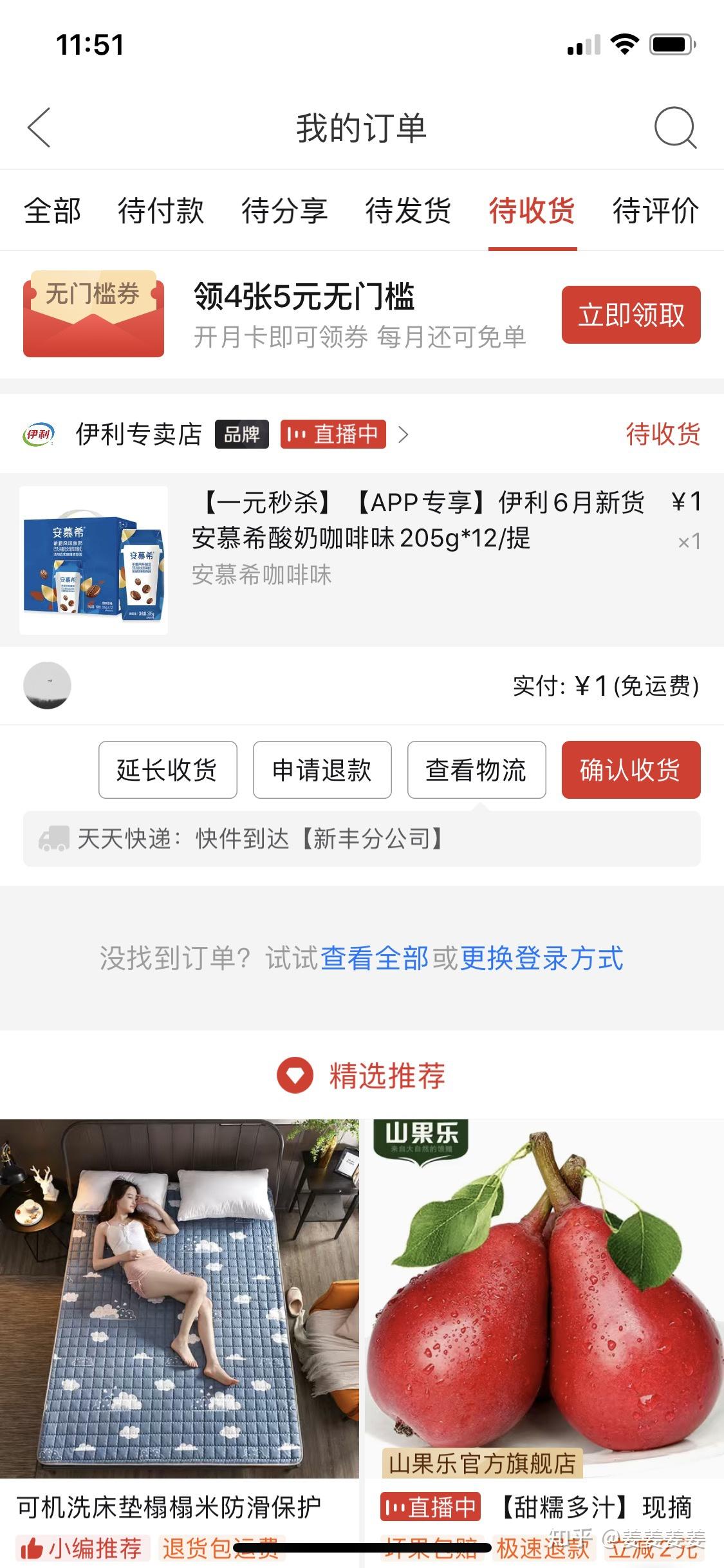The width and height of the screenshot is (724, 1568).
Task: Tap the 更换登录方式 link
Action: 542,958
